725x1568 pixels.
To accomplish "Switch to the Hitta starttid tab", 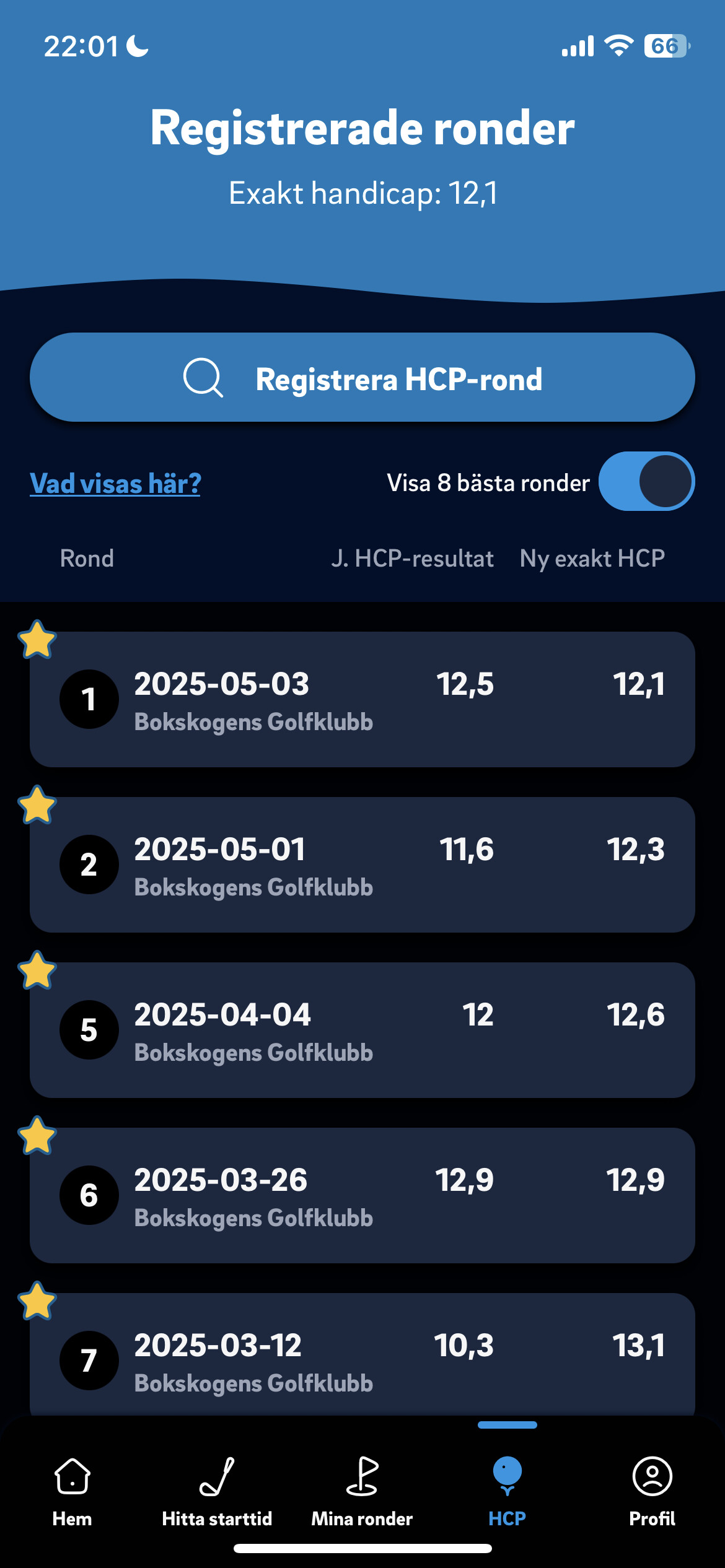I will tap(217, 1492).
